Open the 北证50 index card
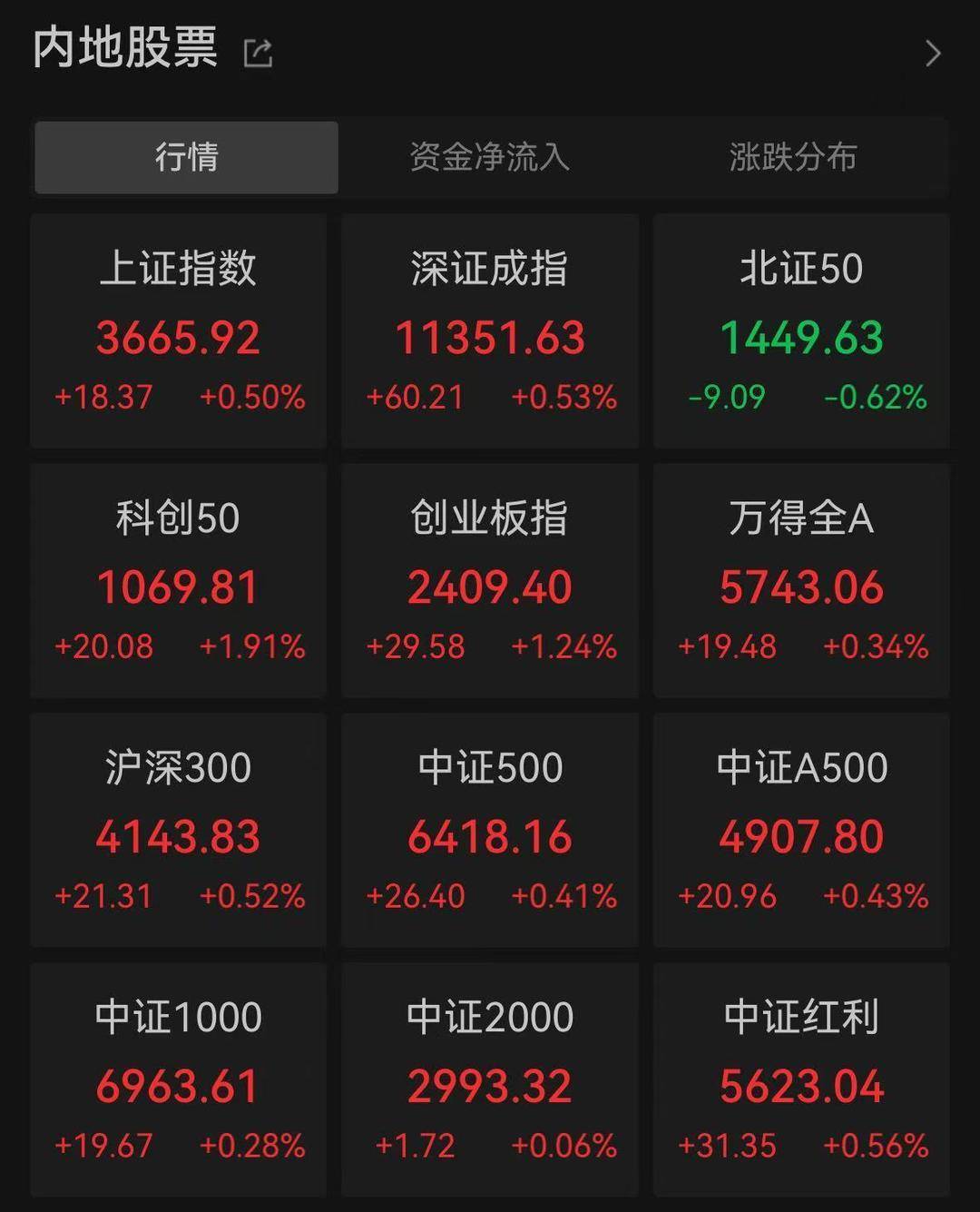The height and width of the screenshot is (1212, 980). (x=801, y=329)
